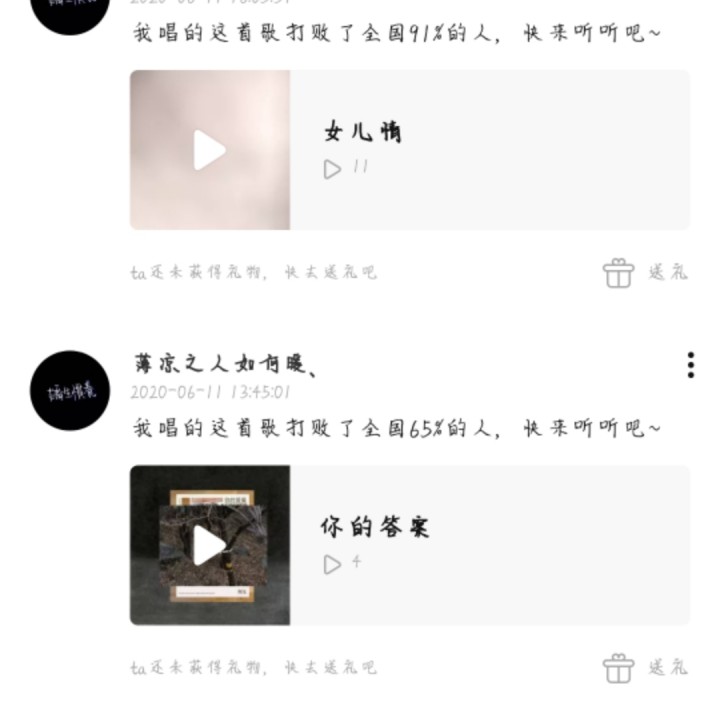Open the 你的答案 song card

pyautogui.click(x=488, y=545)
